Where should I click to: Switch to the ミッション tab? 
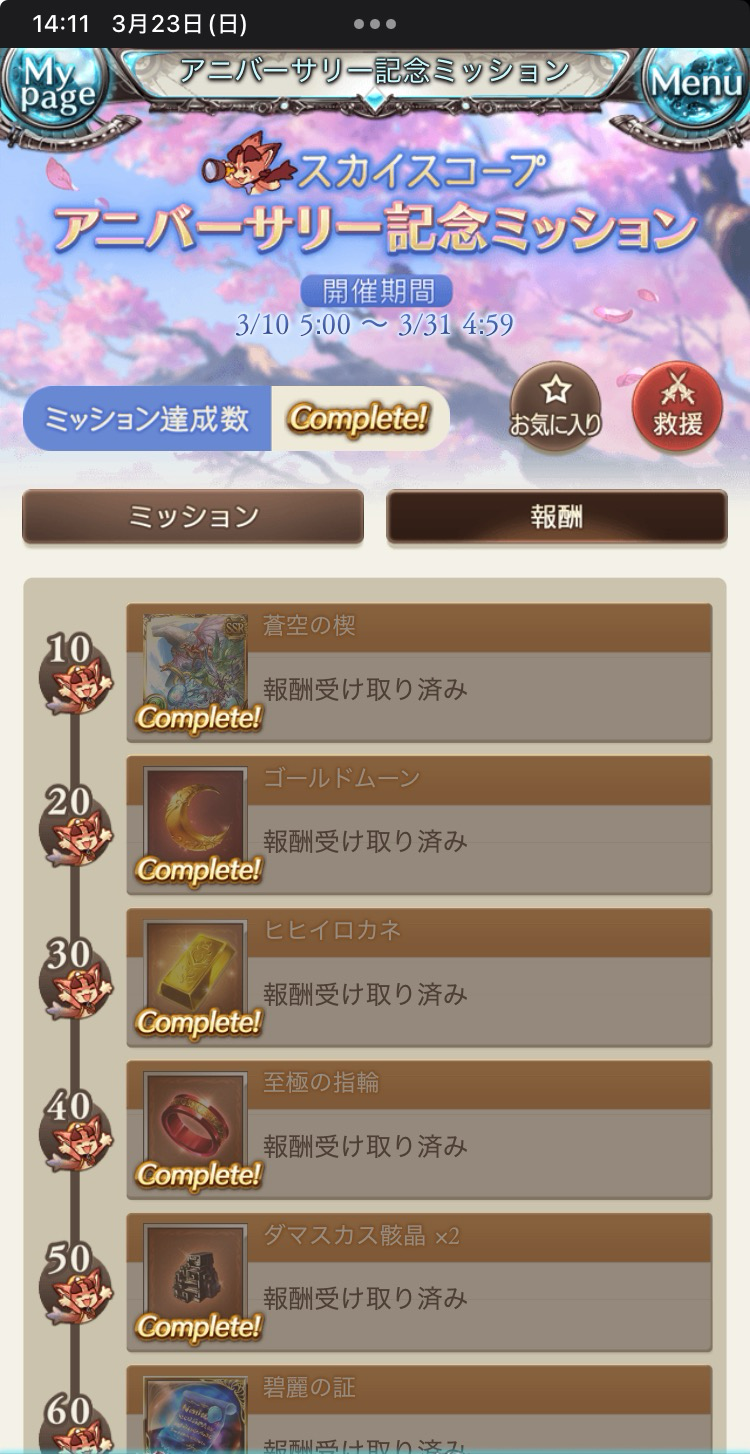[193, 517]
